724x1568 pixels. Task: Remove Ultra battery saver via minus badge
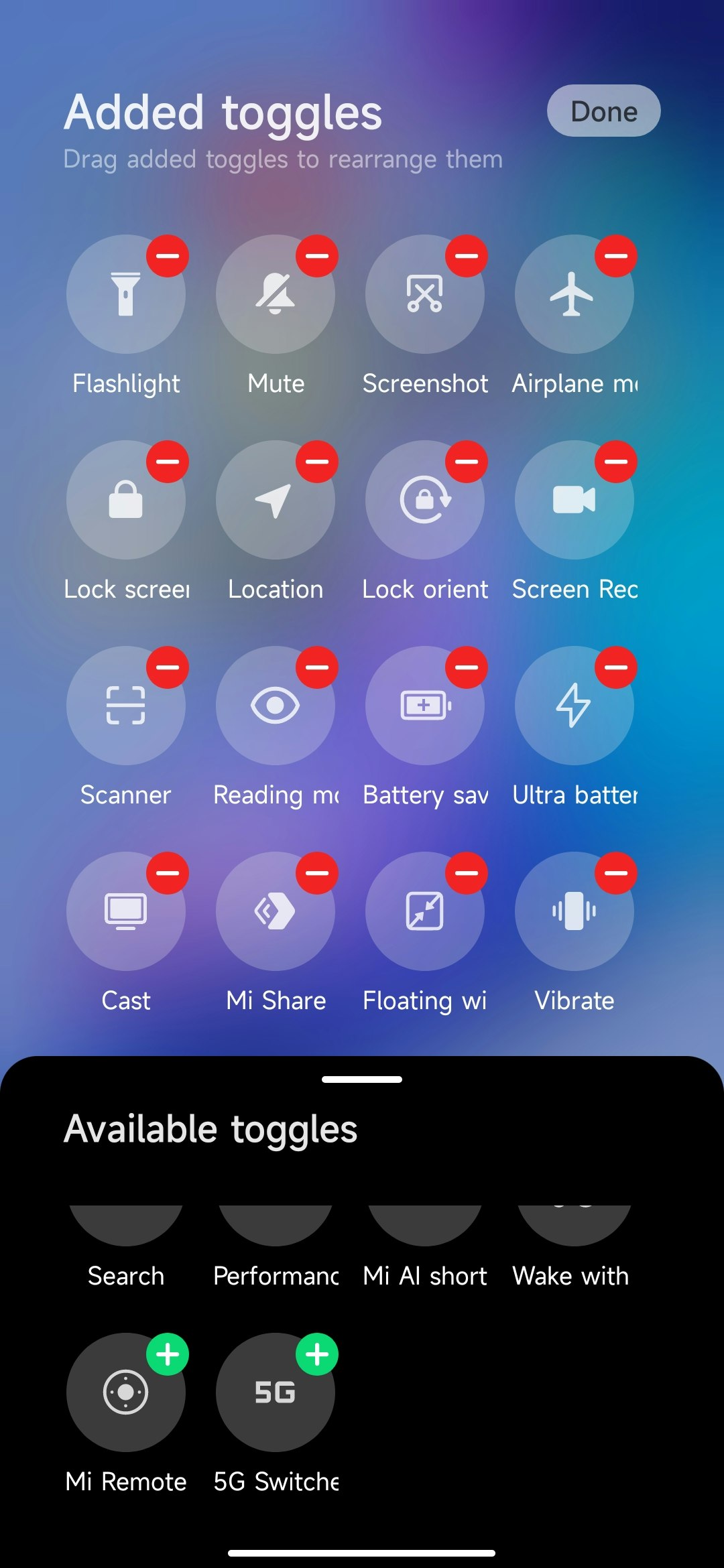tap(615, 667)
